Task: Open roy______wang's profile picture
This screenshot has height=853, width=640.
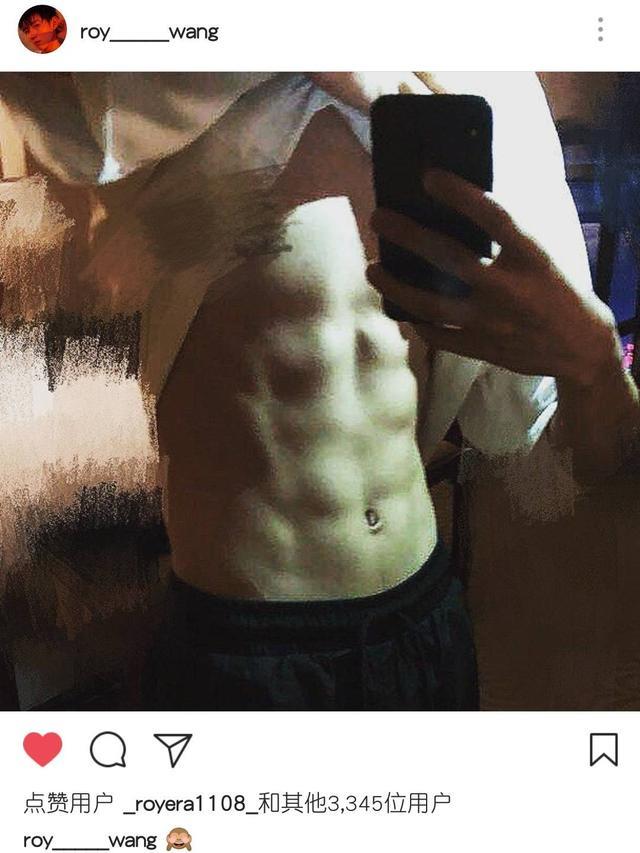Action: coord(42,30)
